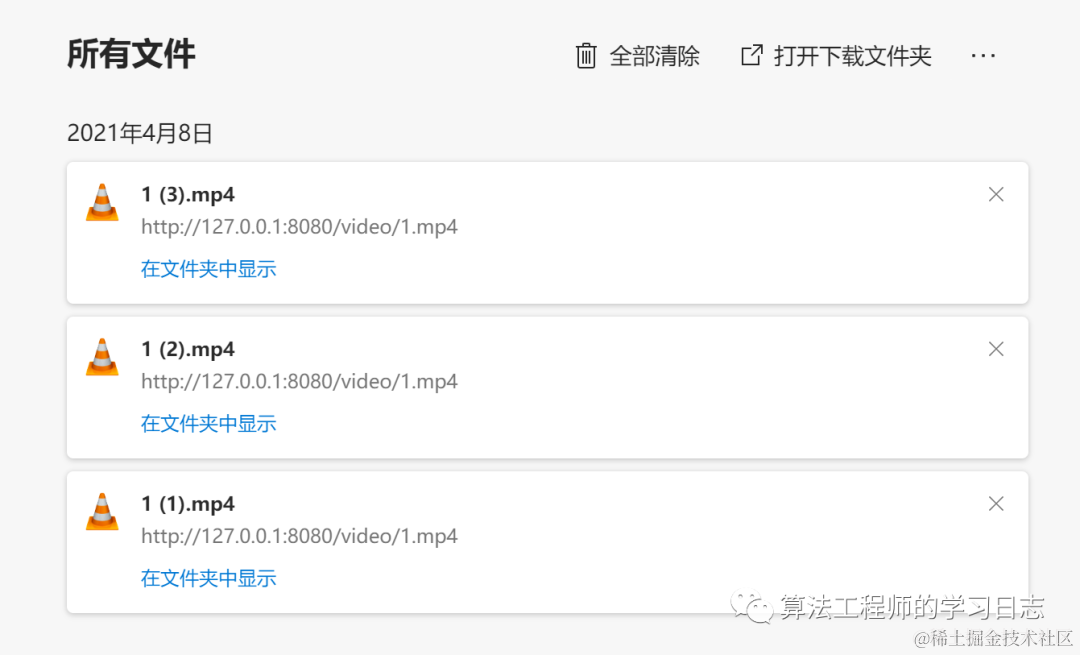Open the downloaded file 1 (3).mp4
The height and width of the screenshot is (655, 1080).
(x=188, y=195)
